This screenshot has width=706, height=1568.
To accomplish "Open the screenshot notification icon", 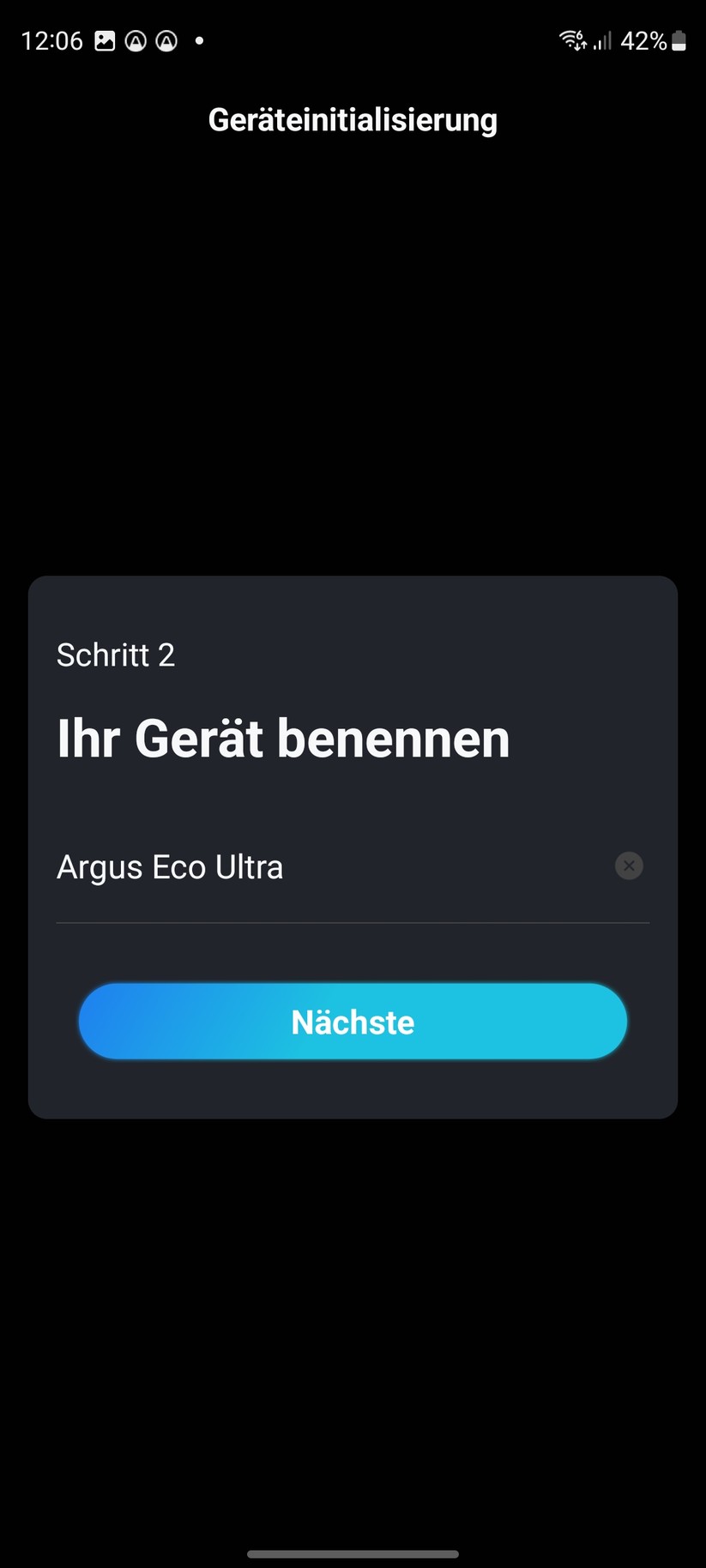I will (x=105, y=40).
